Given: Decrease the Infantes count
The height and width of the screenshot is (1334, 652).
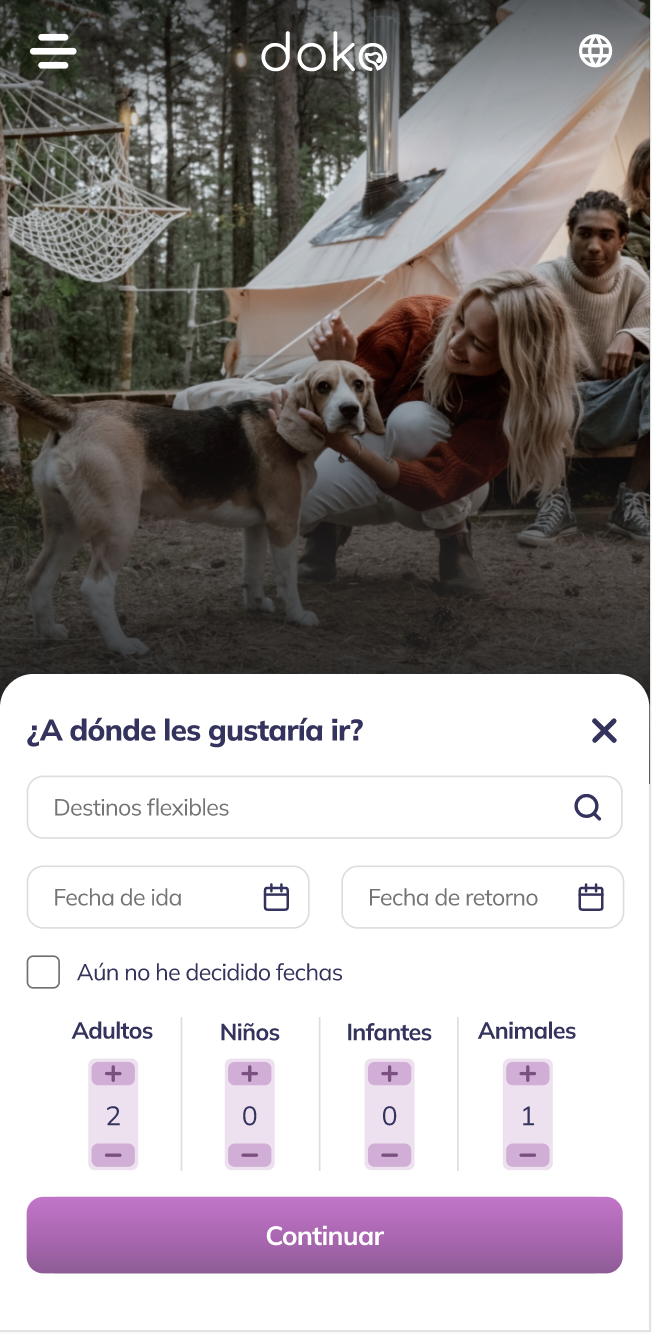Looking at the screenshot, I should [x=389, y=1156].
